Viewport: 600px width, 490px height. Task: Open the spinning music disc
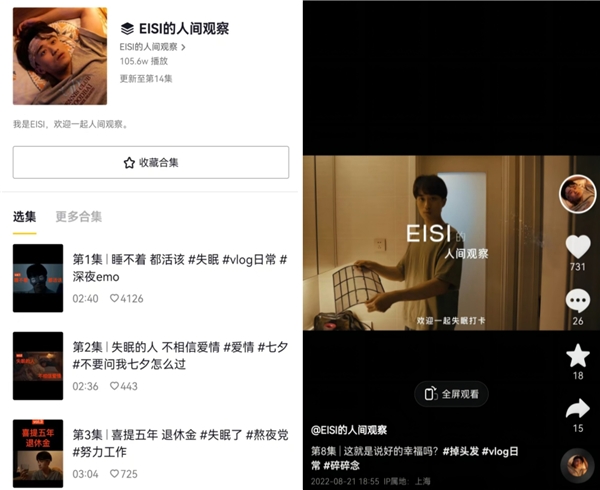click(x=577, y=463)
